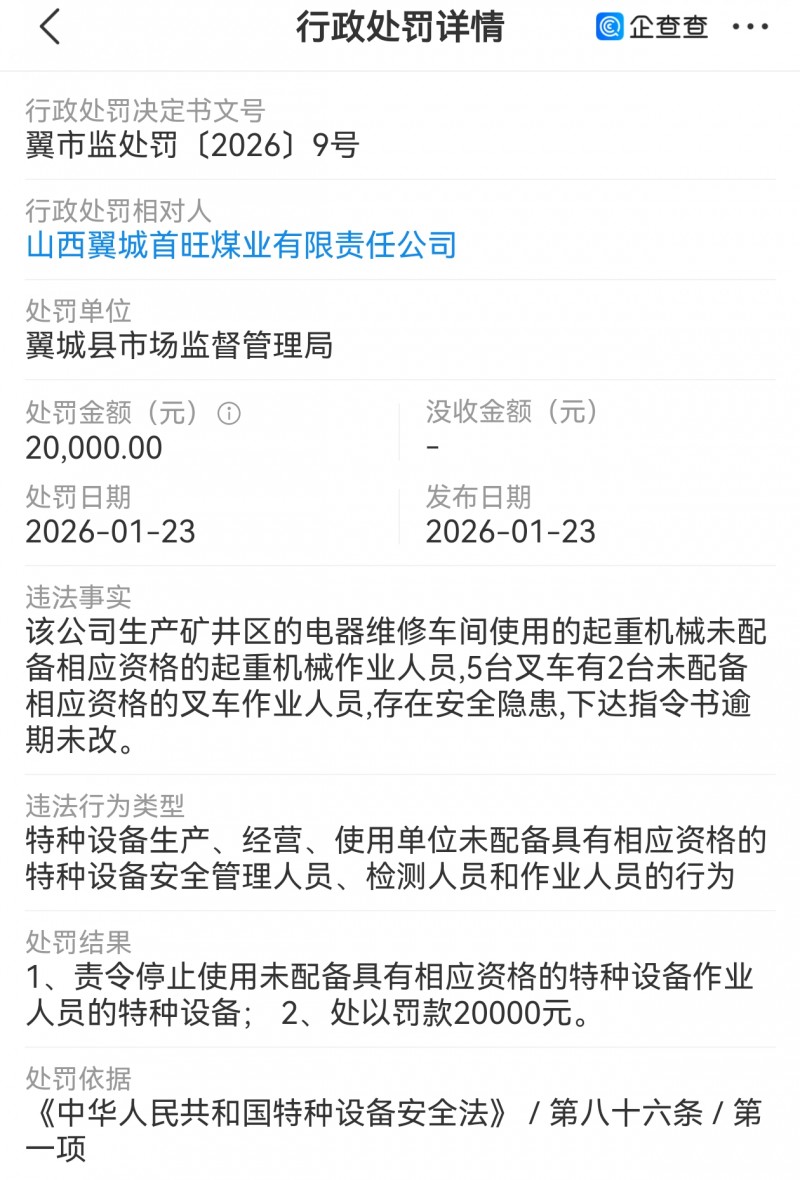Tap the 没收金额 dash value
Image resolution: width=800 pixels, height=1180 pixels.
[x=428, y=448]
